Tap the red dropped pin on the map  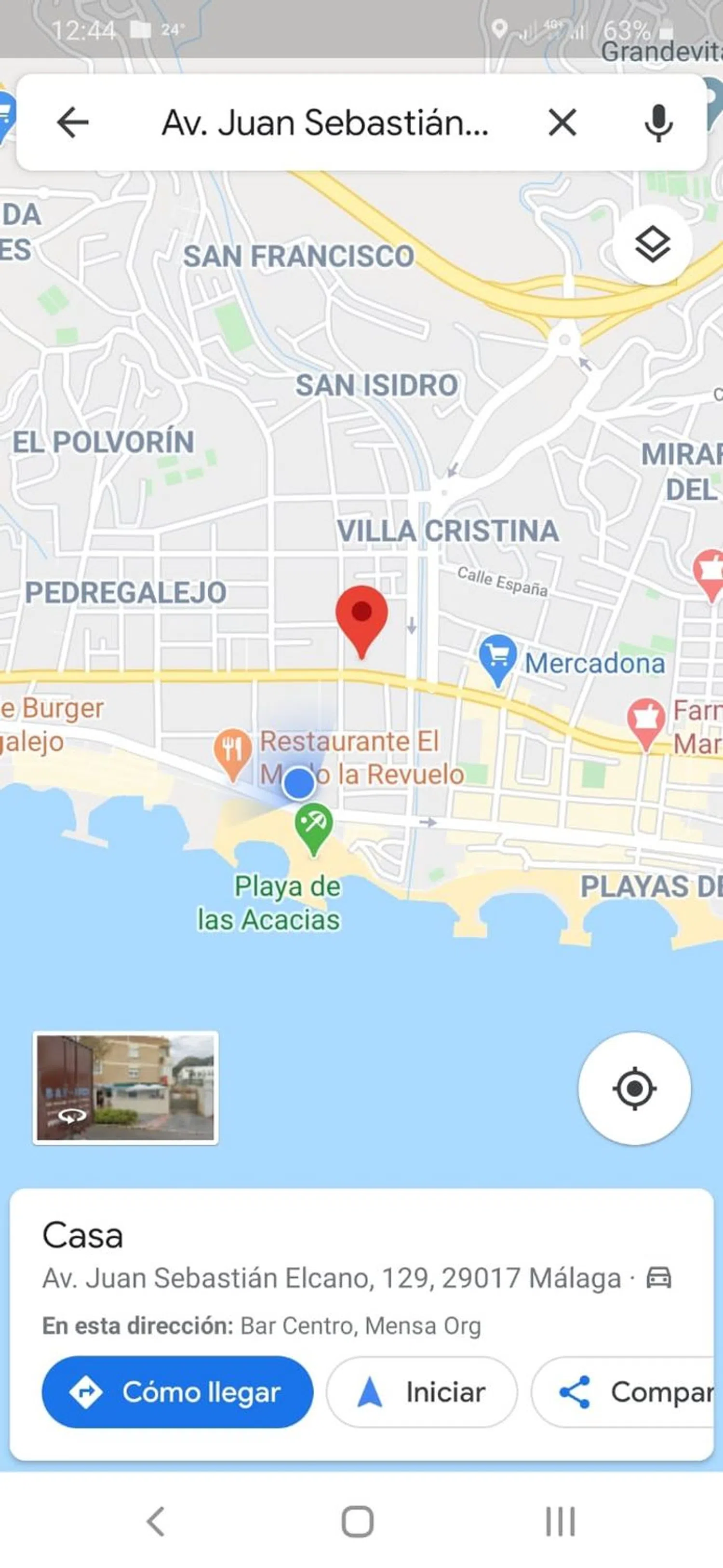(361, 616)
